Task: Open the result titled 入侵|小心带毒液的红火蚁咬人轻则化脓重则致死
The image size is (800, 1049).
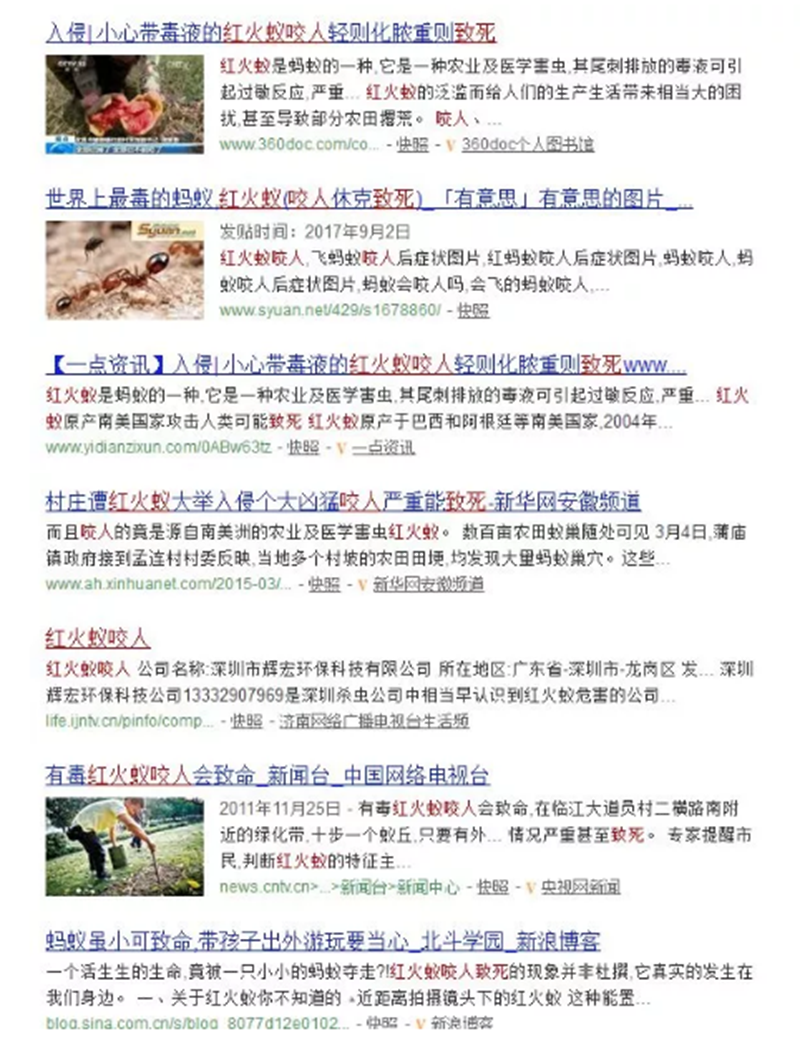Action: click(271, 32)
